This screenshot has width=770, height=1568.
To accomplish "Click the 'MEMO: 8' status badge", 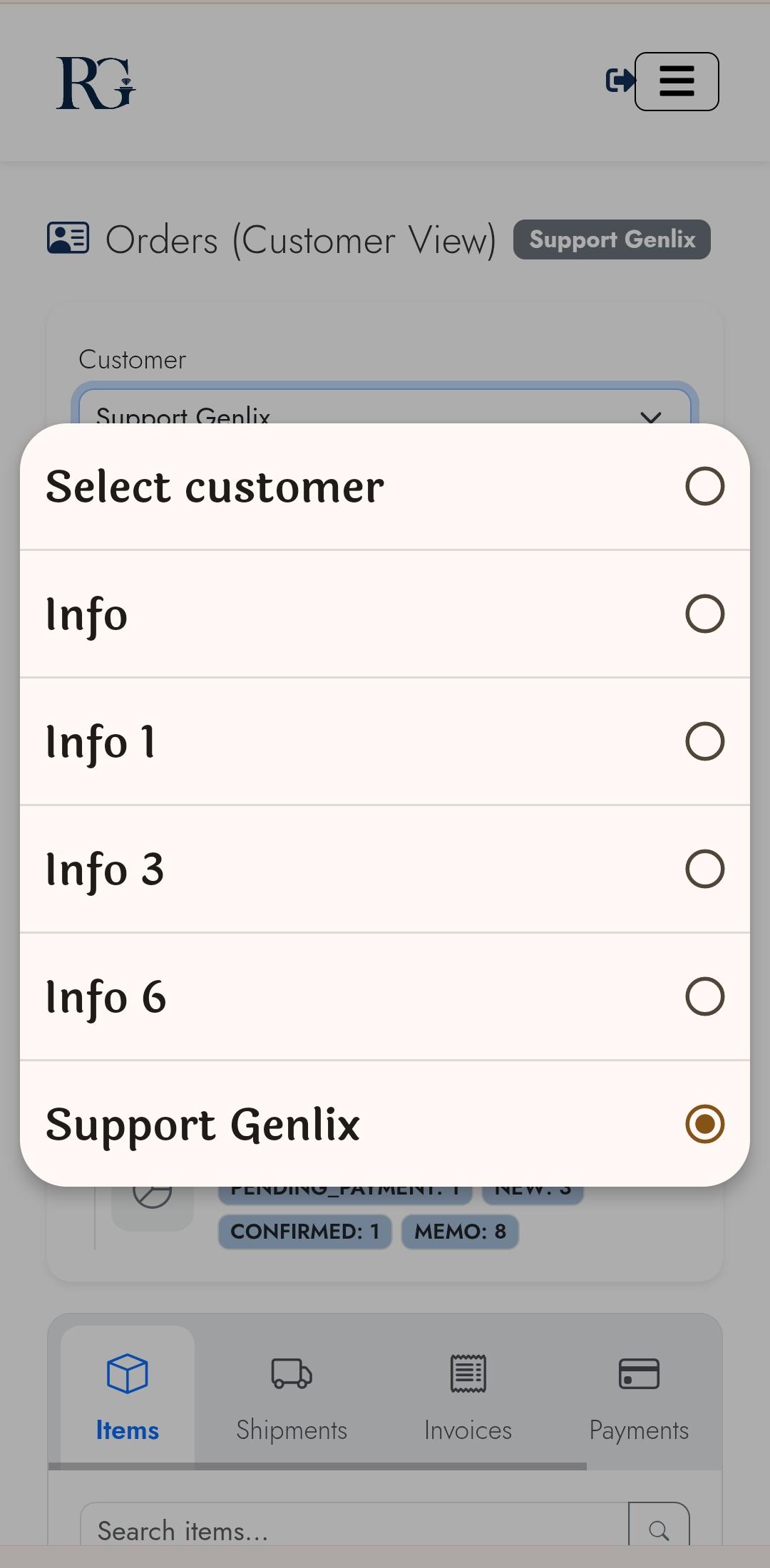I will point(460,1232).
